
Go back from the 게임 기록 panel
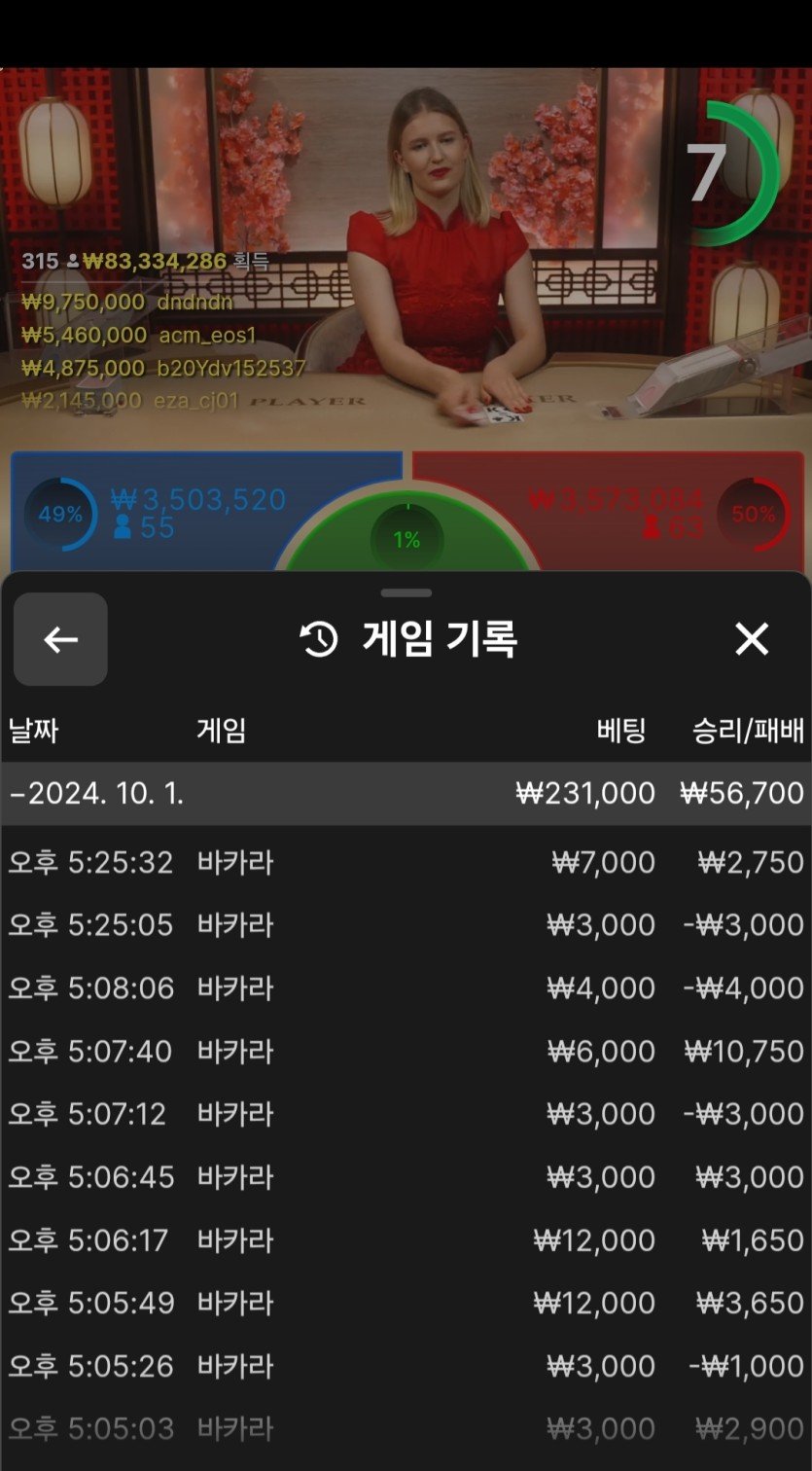pos(60,639)
